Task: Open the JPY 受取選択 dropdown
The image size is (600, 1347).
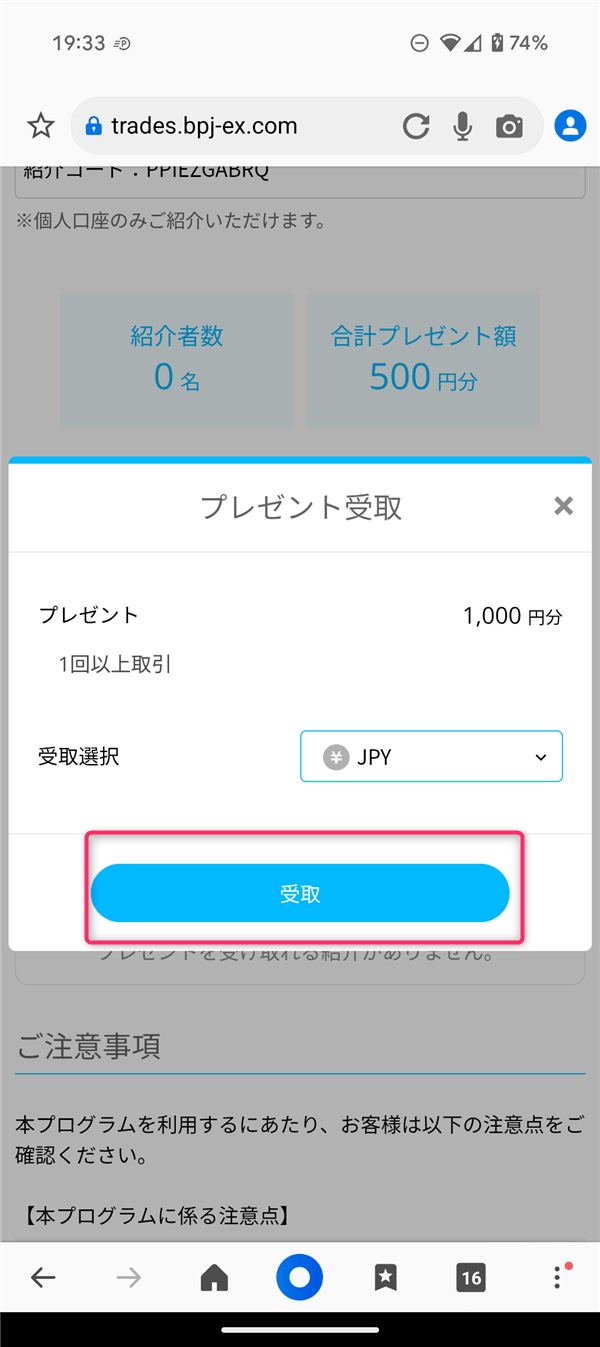Action: pos(431,756)
